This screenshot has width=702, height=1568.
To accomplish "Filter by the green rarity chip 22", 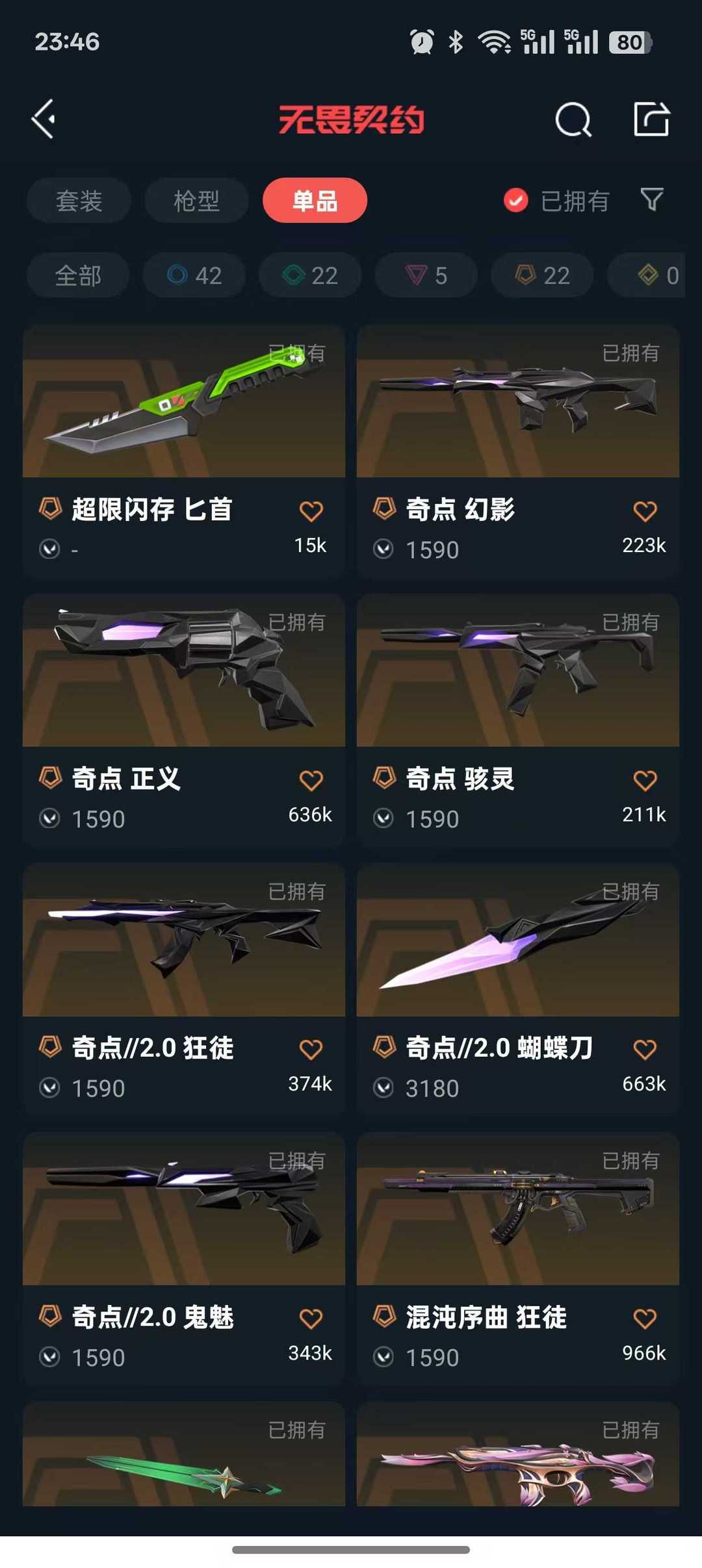I will 310,275.
